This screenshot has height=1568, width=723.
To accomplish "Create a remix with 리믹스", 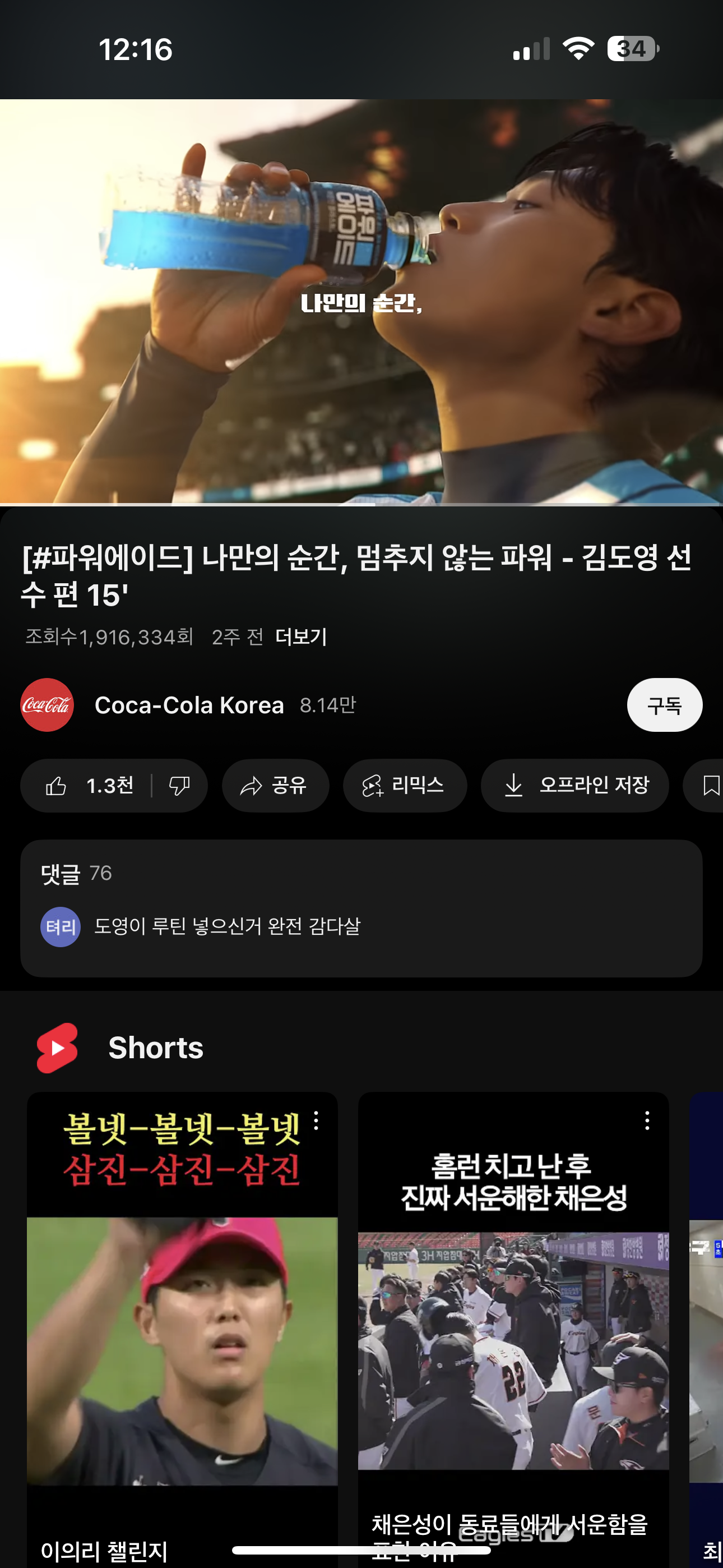I will click(404, 785).
